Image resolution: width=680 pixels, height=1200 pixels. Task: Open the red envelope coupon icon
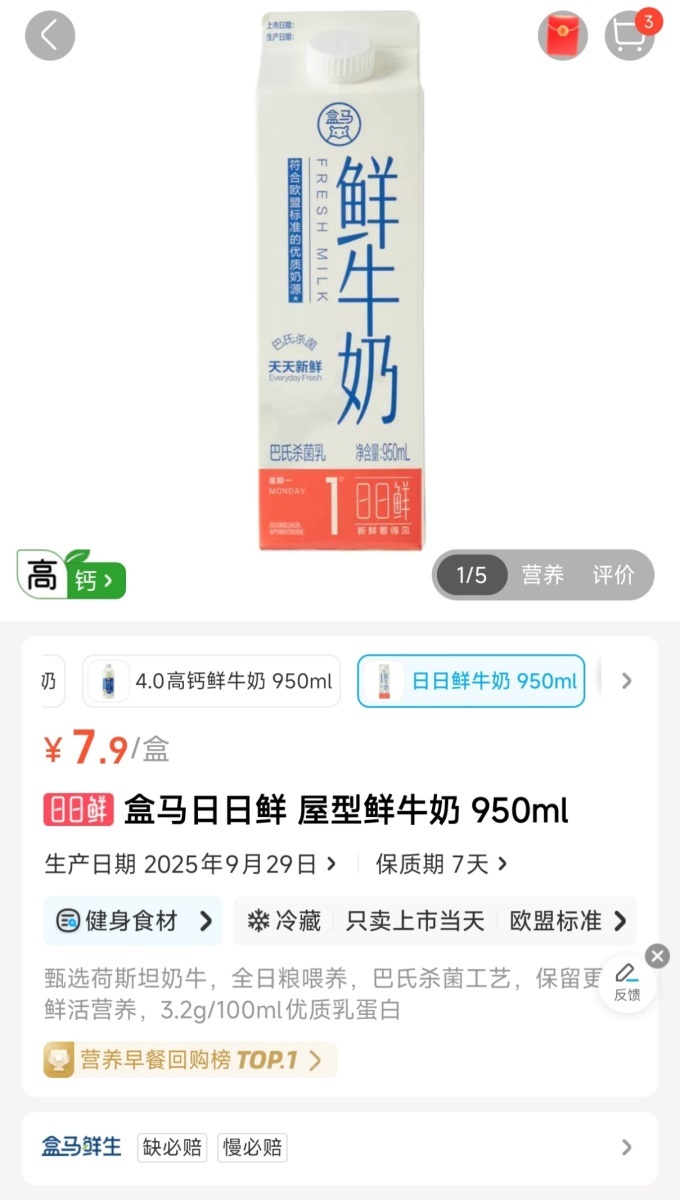click(563, 36)
